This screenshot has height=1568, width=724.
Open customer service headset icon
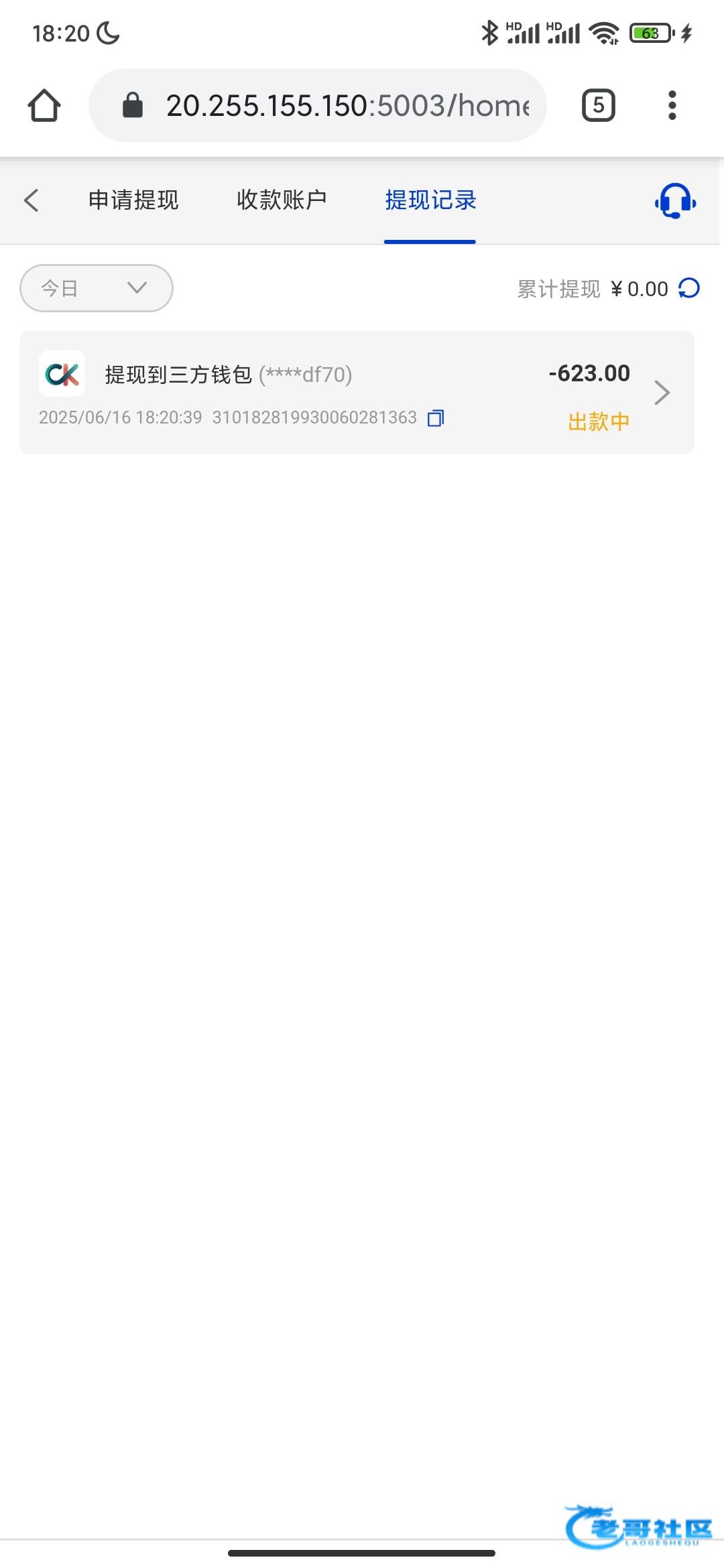coord(675,200)
